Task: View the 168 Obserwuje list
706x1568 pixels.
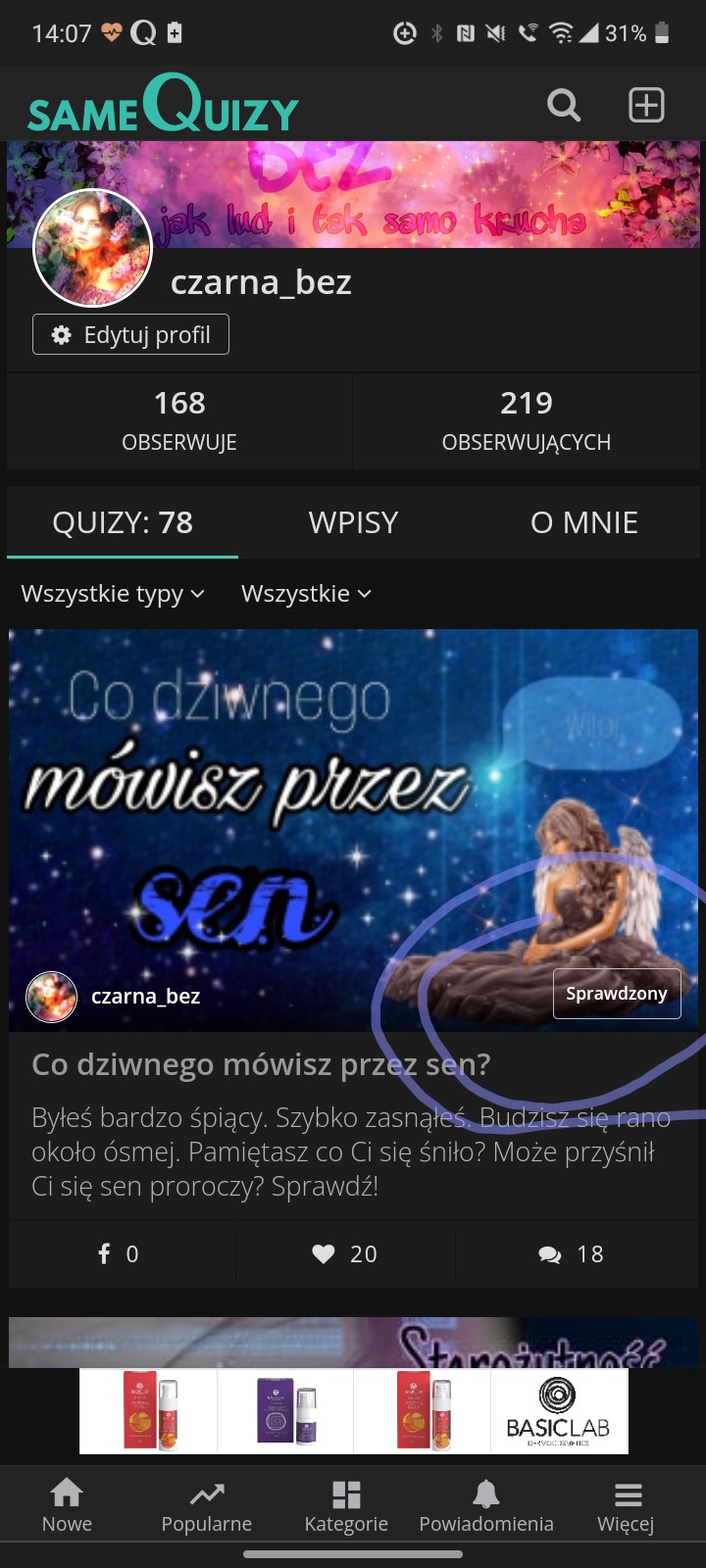Action: (x=179, y=420)
